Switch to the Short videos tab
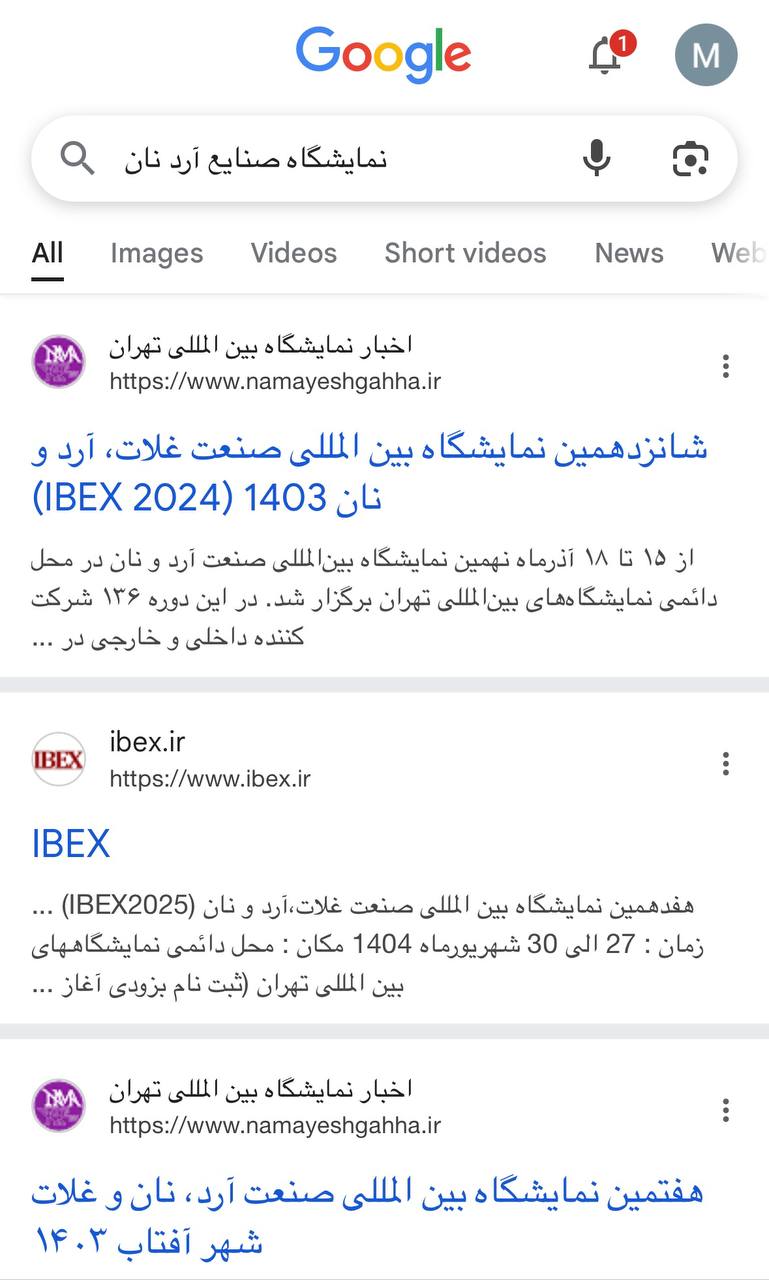This screenshot has width=769, height=1280. click(x=465, y=253)
